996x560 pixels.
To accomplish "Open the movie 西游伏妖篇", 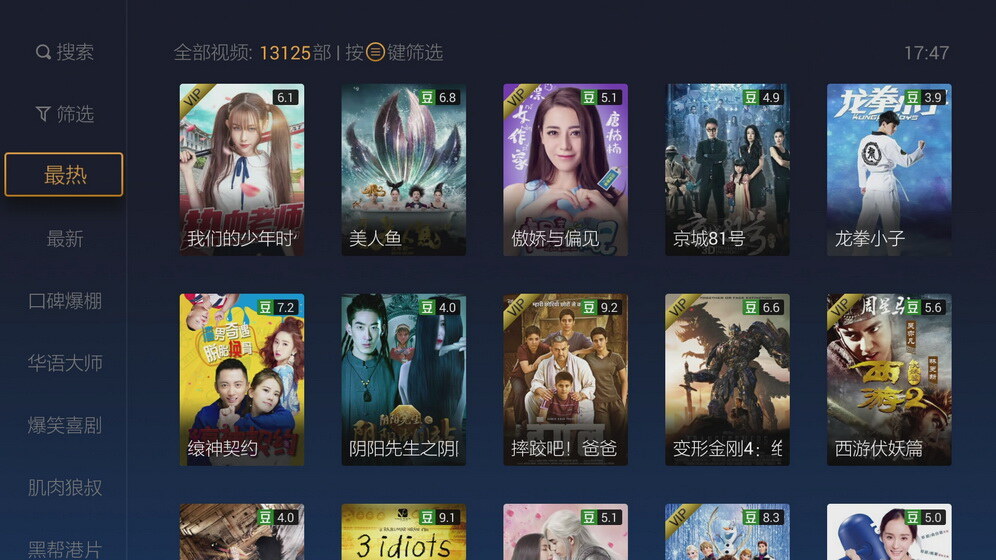I will (x=888, y=379).
